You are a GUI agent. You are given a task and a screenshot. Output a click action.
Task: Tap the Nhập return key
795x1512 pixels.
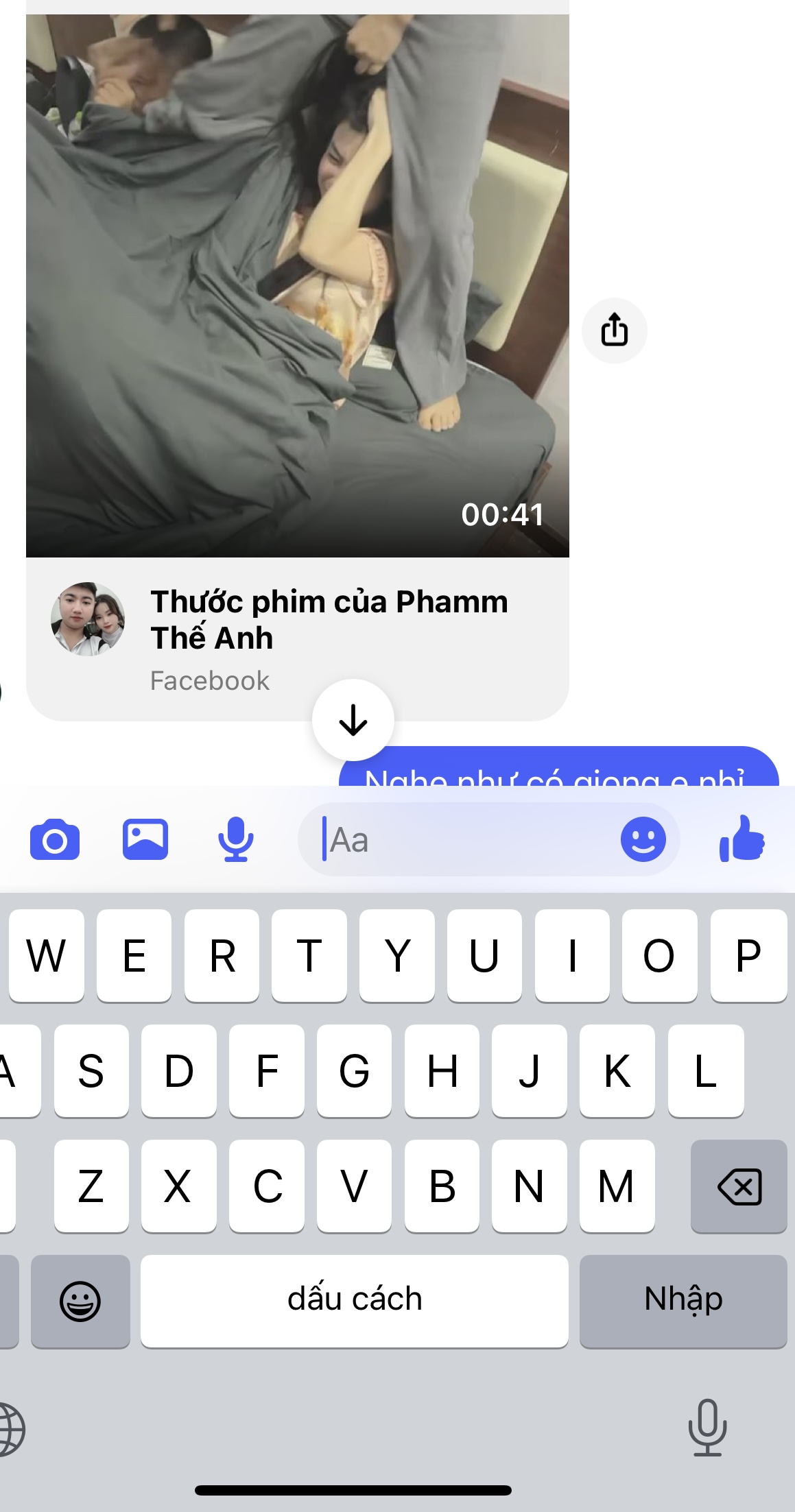click(683, 1300)
